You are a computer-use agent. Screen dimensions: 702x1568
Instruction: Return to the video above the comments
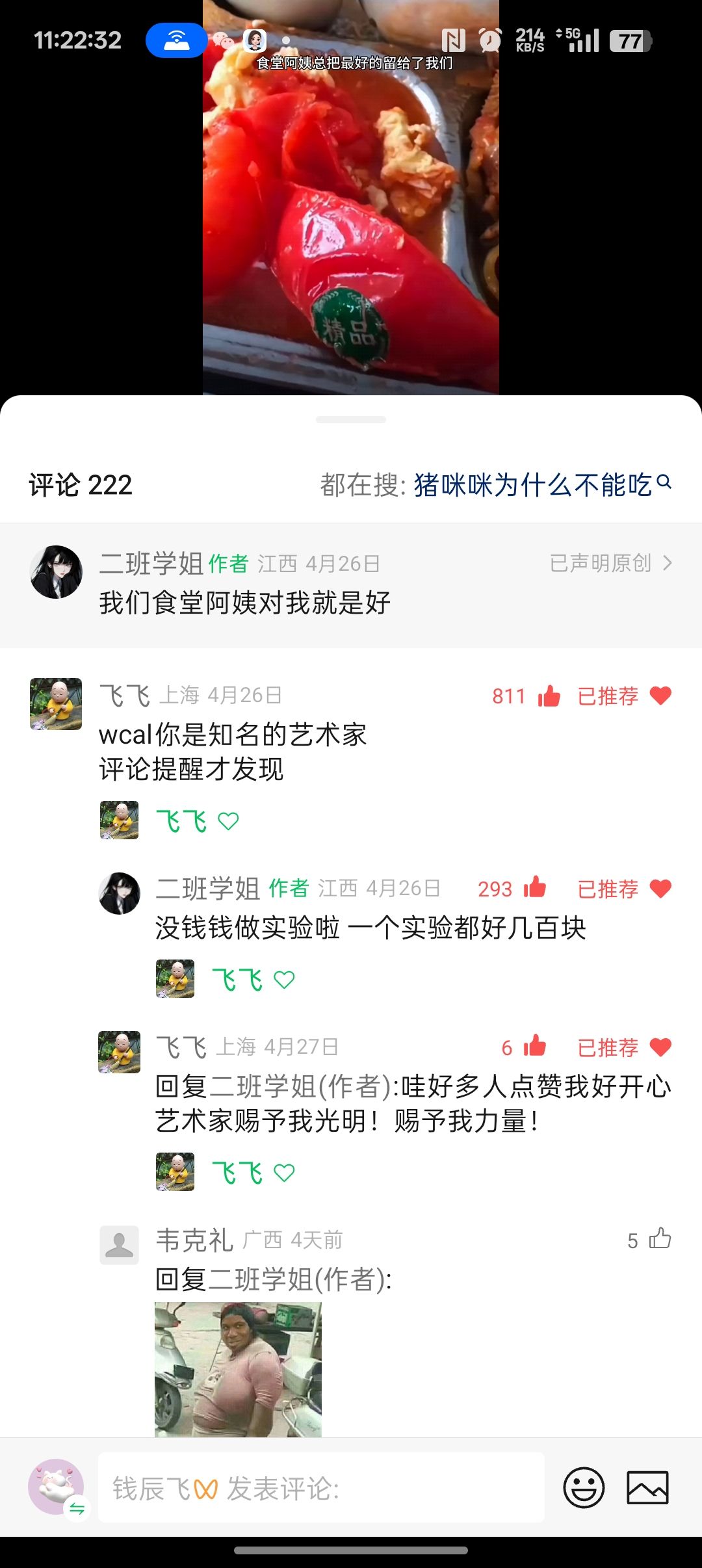(x=351, y=195)
